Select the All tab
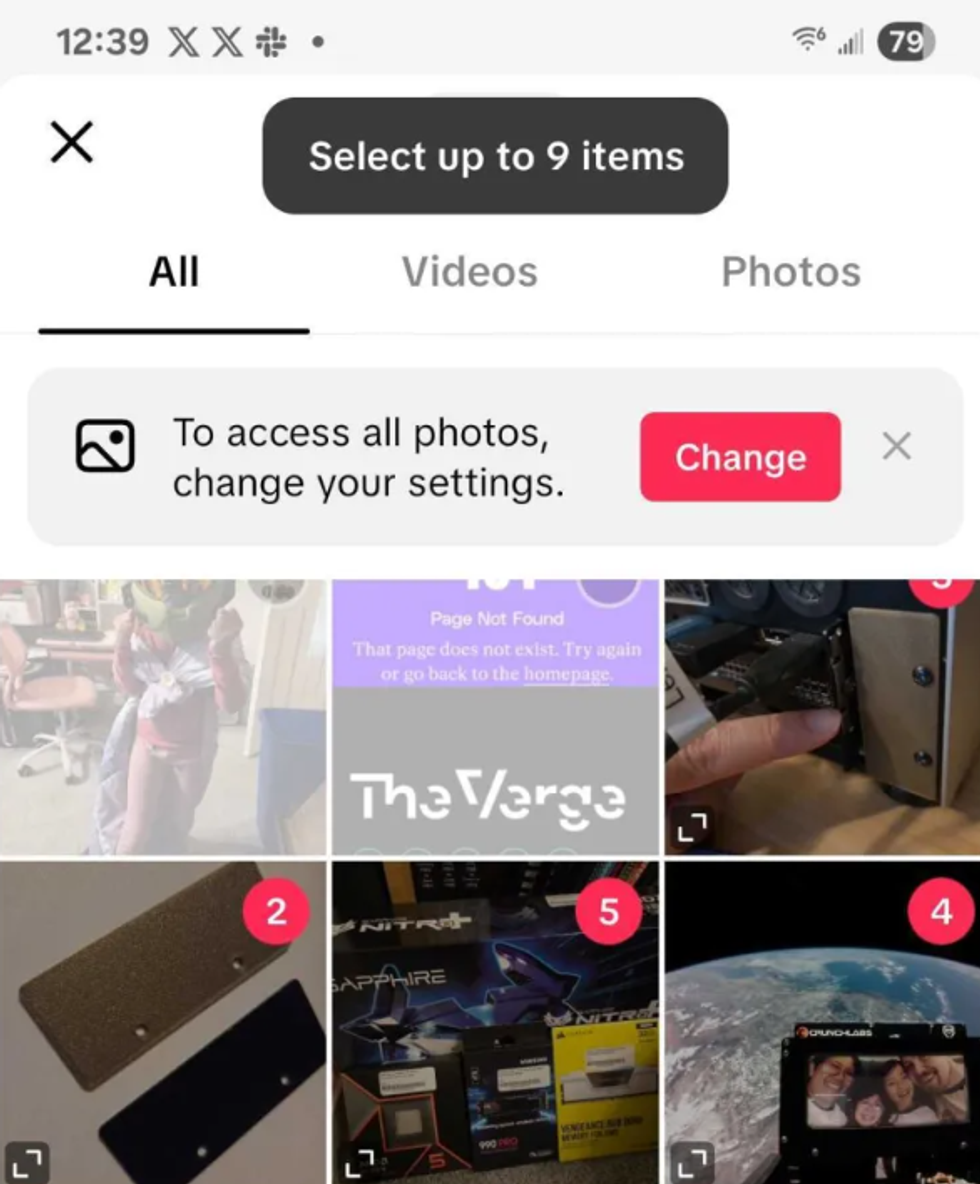This screenshot has height=1184, width=980. pyautogui.click(x=174, y=272)
